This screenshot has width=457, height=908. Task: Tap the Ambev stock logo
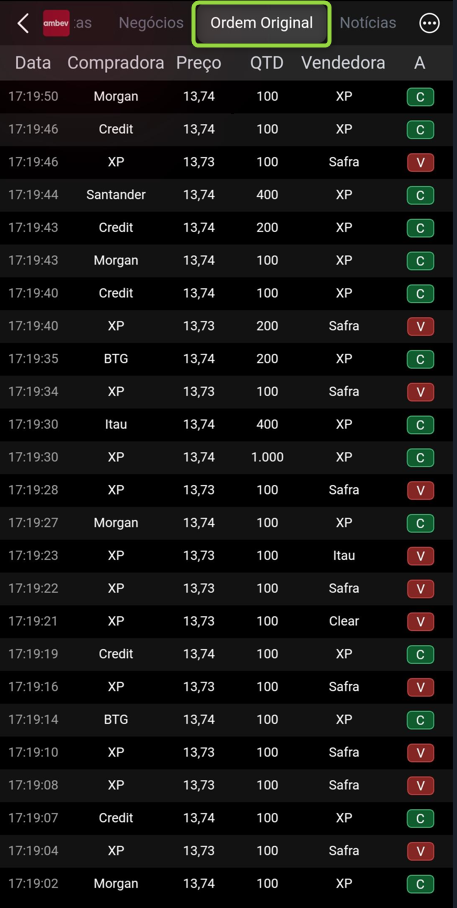tap(56, 23)
